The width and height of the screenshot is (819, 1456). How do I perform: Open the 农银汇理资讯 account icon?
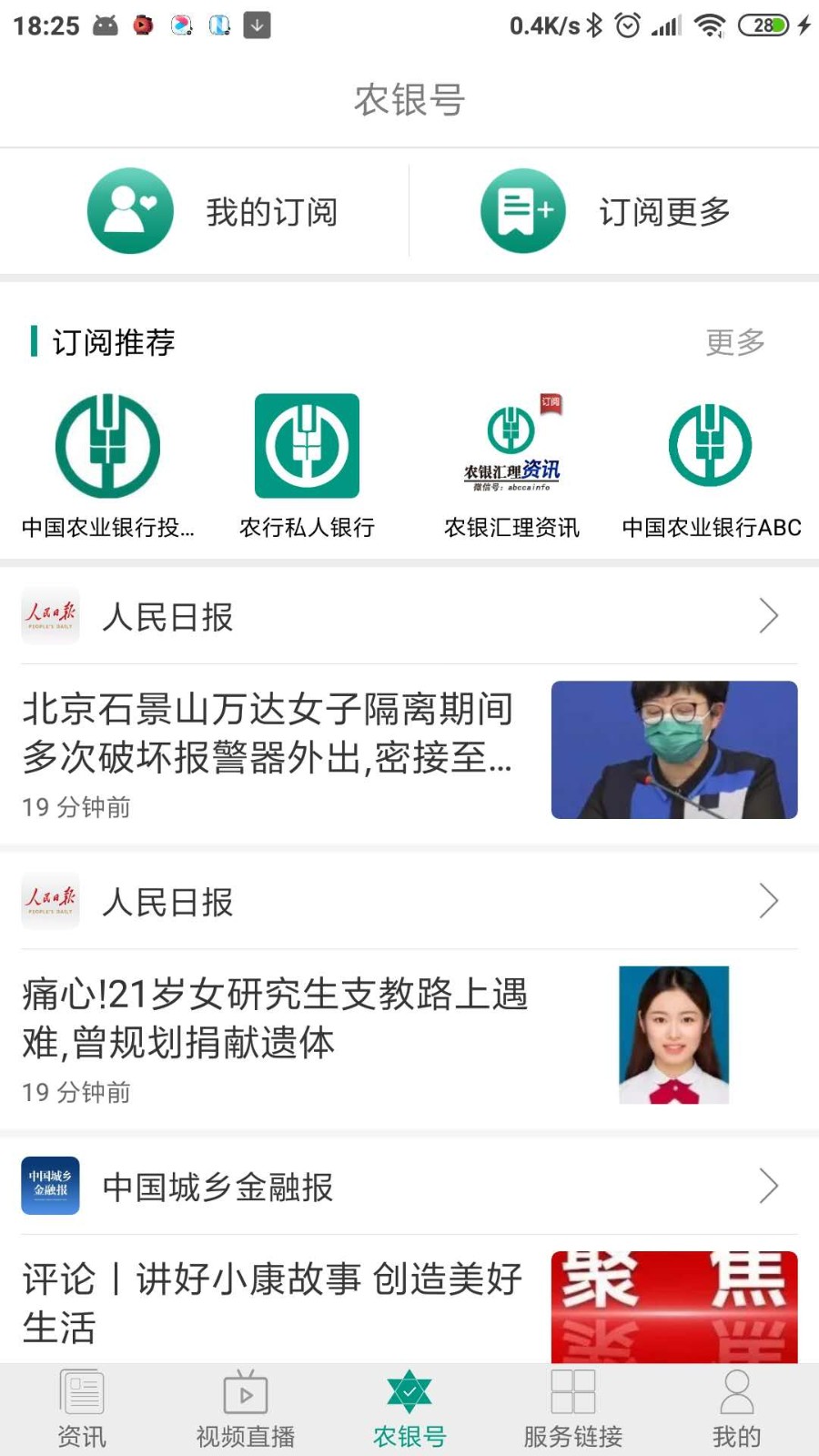tap(511, 447)
